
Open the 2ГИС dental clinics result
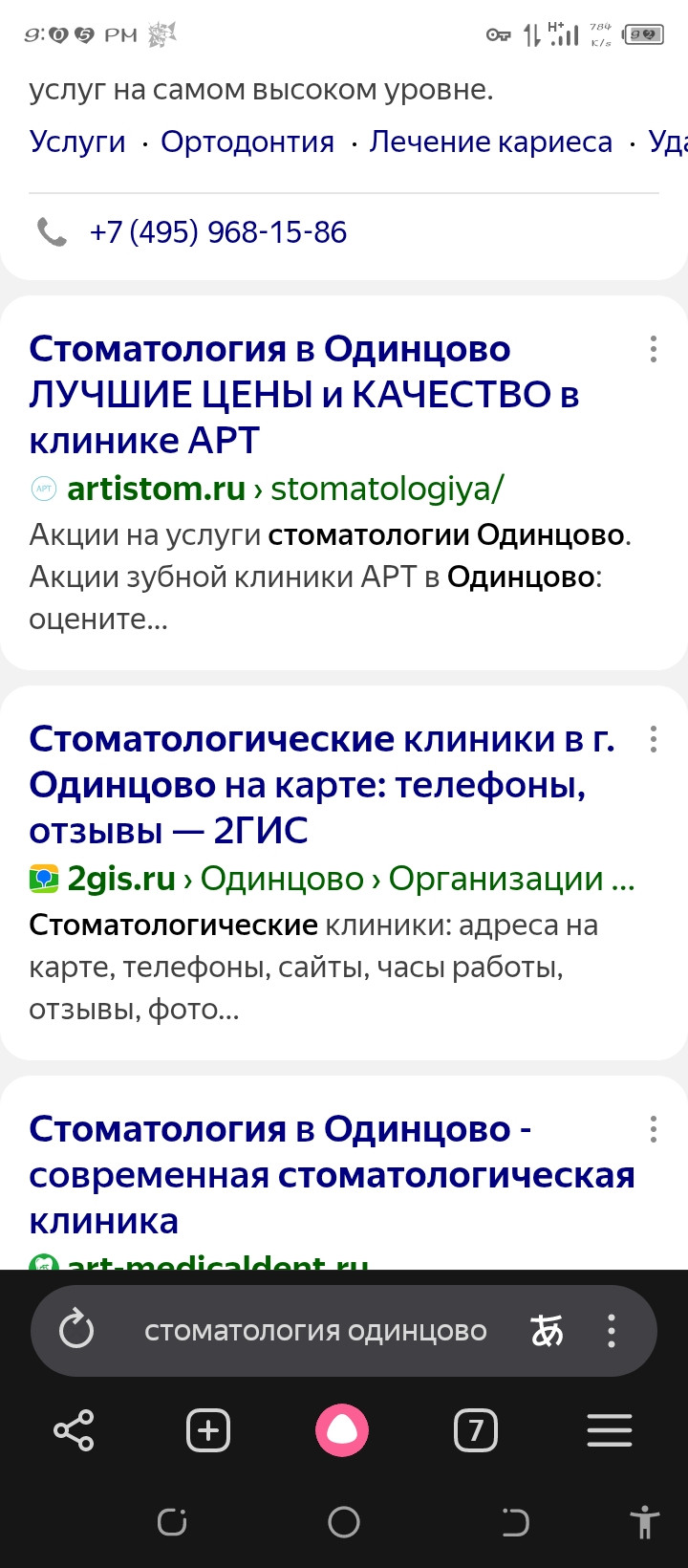click(x=322, y=784)
